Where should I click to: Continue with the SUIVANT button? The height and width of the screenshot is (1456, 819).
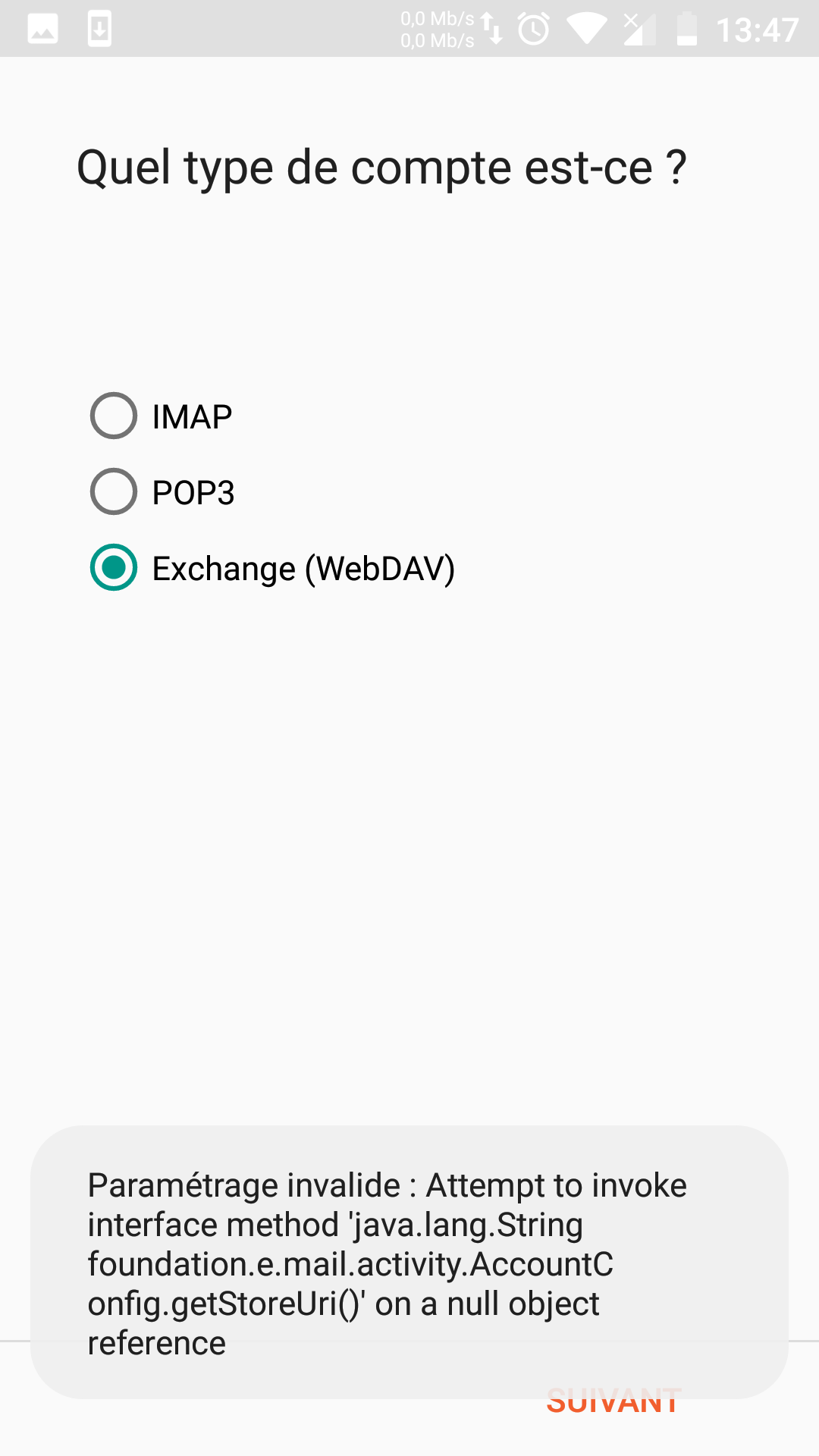pyautogui.click(x=613, y=1402)
